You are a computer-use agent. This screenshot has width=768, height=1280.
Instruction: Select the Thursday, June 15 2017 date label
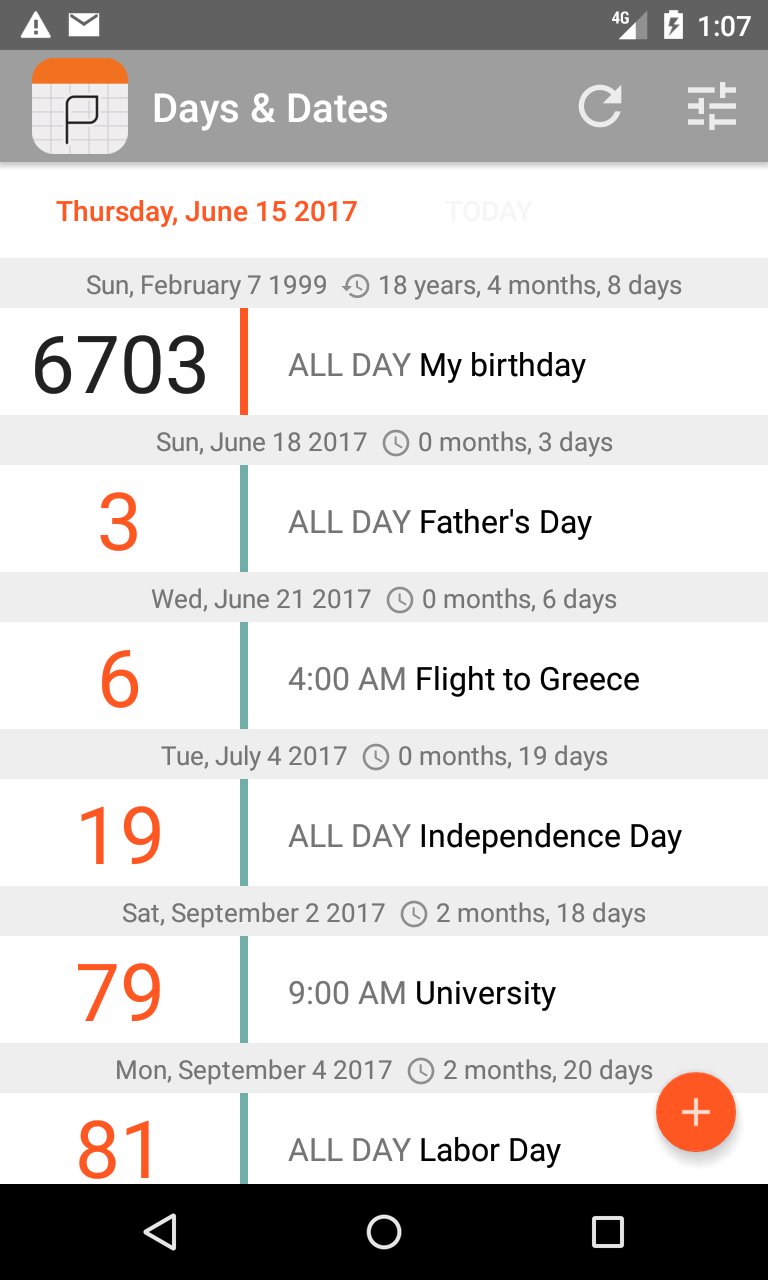click(207, 211)
